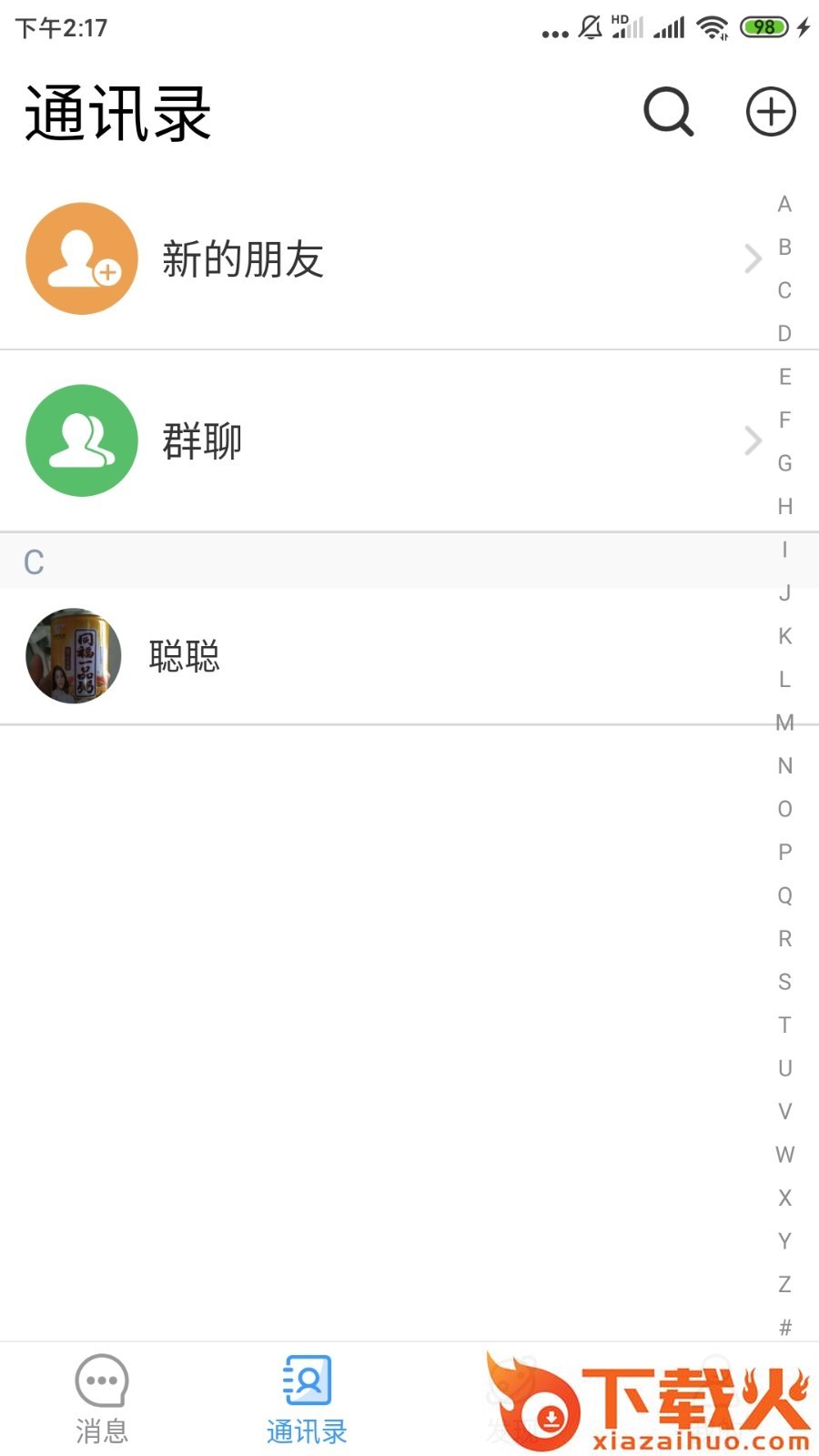The width and height of the screenshot is (819, 1456).
Task: Tap the add plus icon
Action: (x=771, y=112)
